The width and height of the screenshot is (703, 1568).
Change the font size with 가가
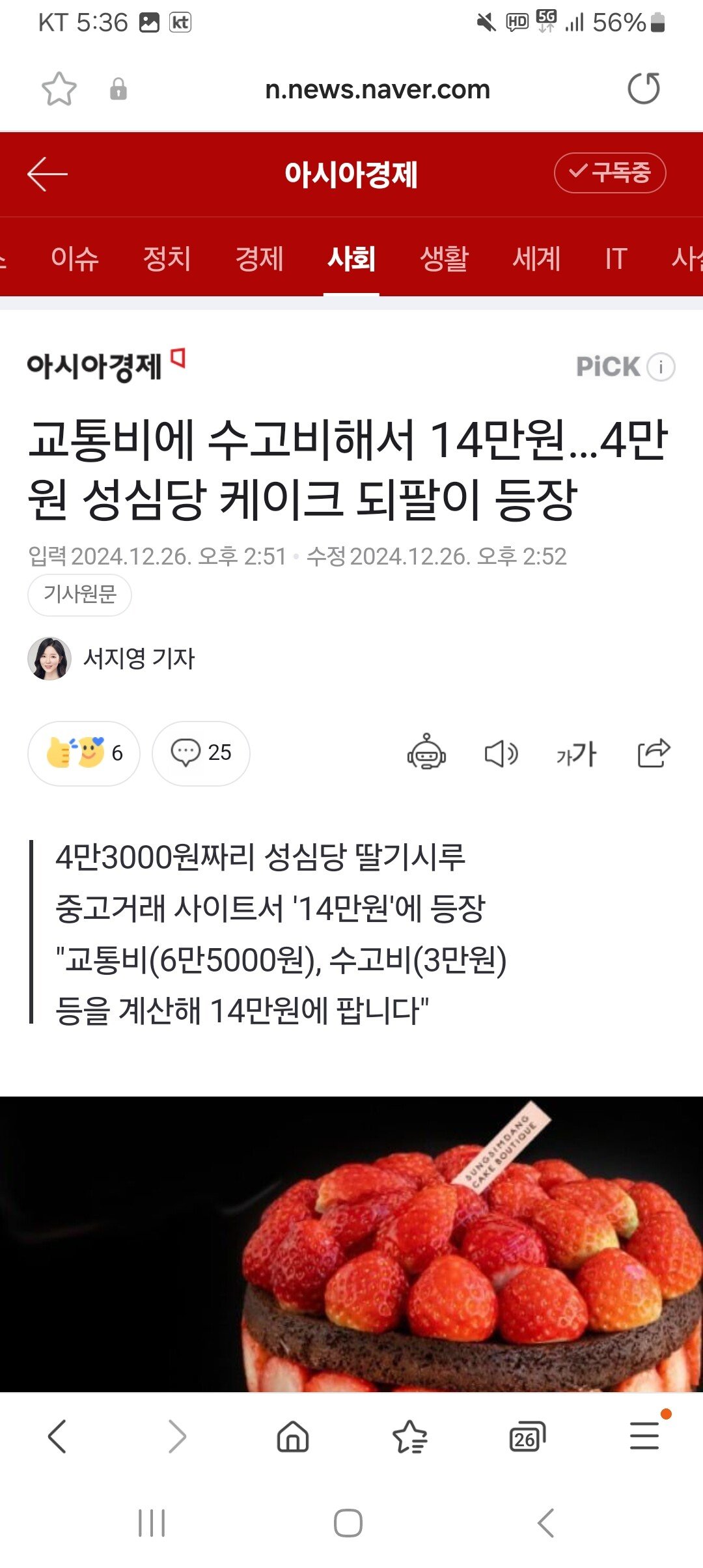click(576, 753)
